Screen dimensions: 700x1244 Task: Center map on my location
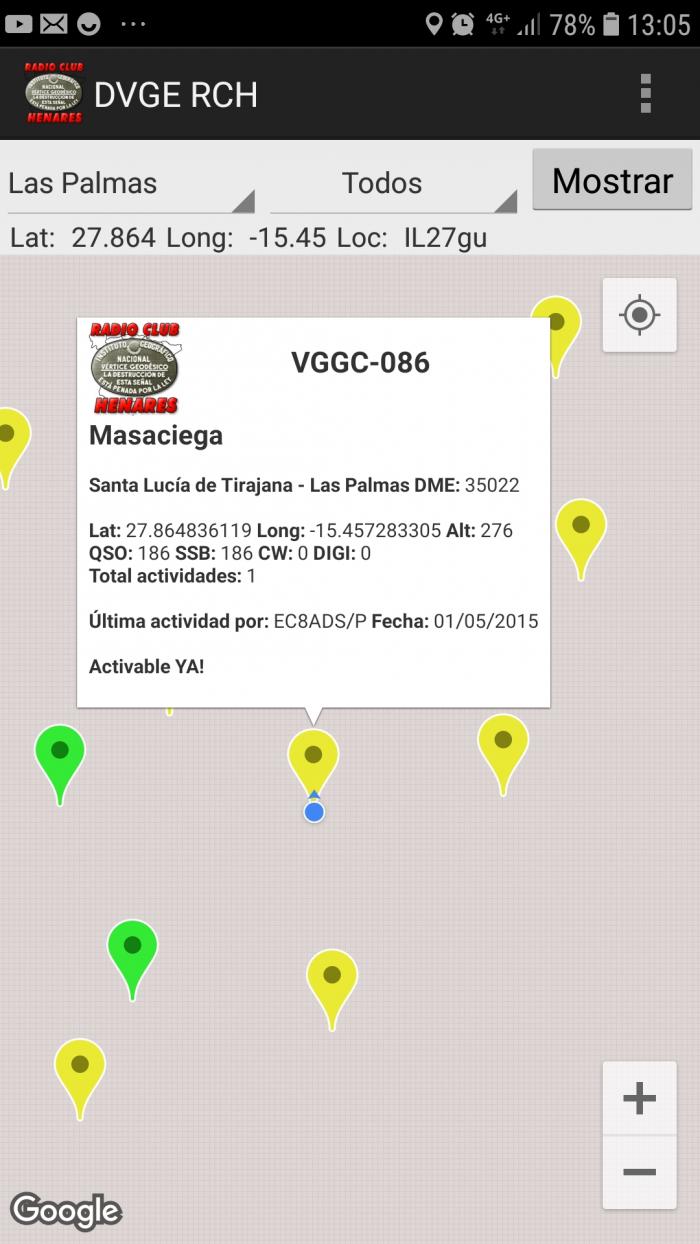(x=640, y=315)
